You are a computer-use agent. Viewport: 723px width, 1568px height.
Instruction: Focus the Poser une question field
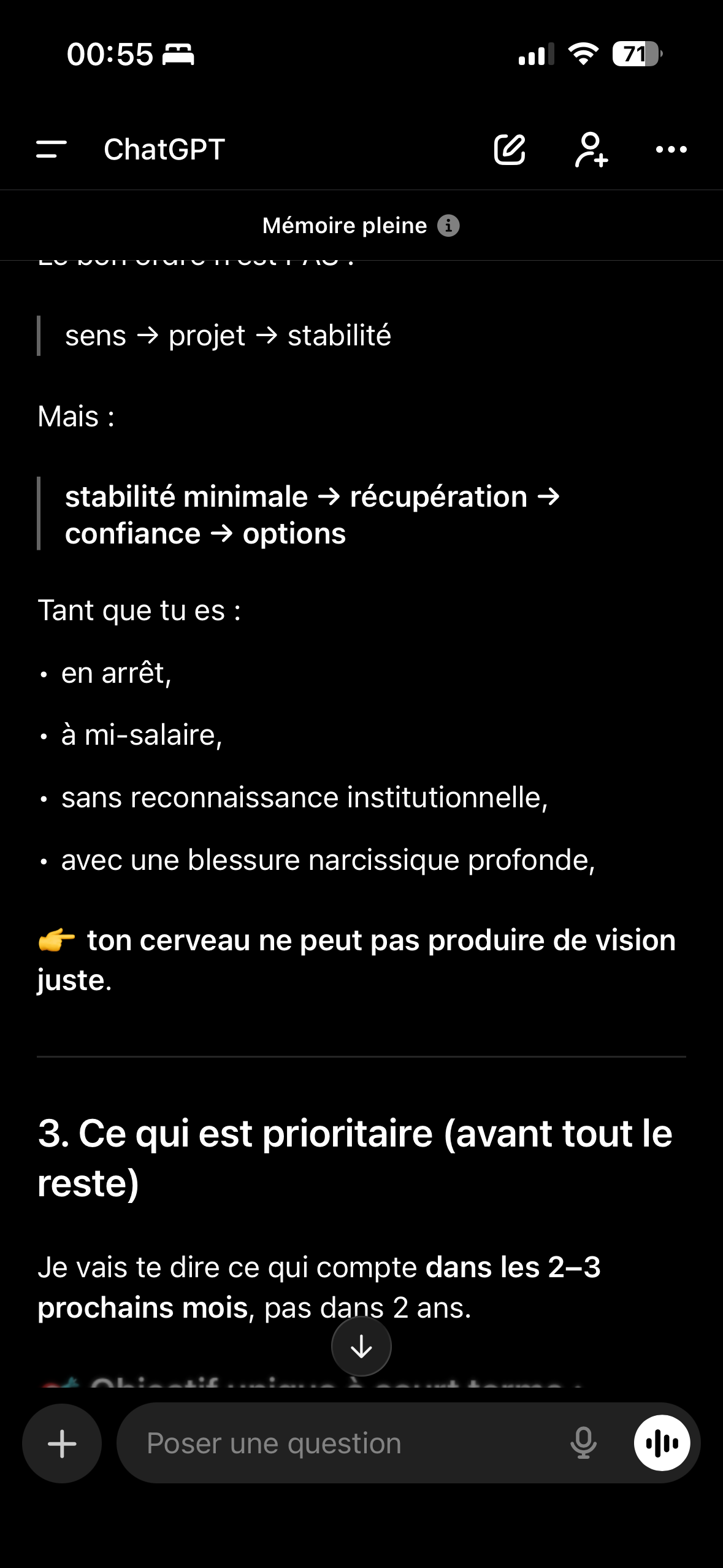pyautogui.click(x=343, y=1443)
